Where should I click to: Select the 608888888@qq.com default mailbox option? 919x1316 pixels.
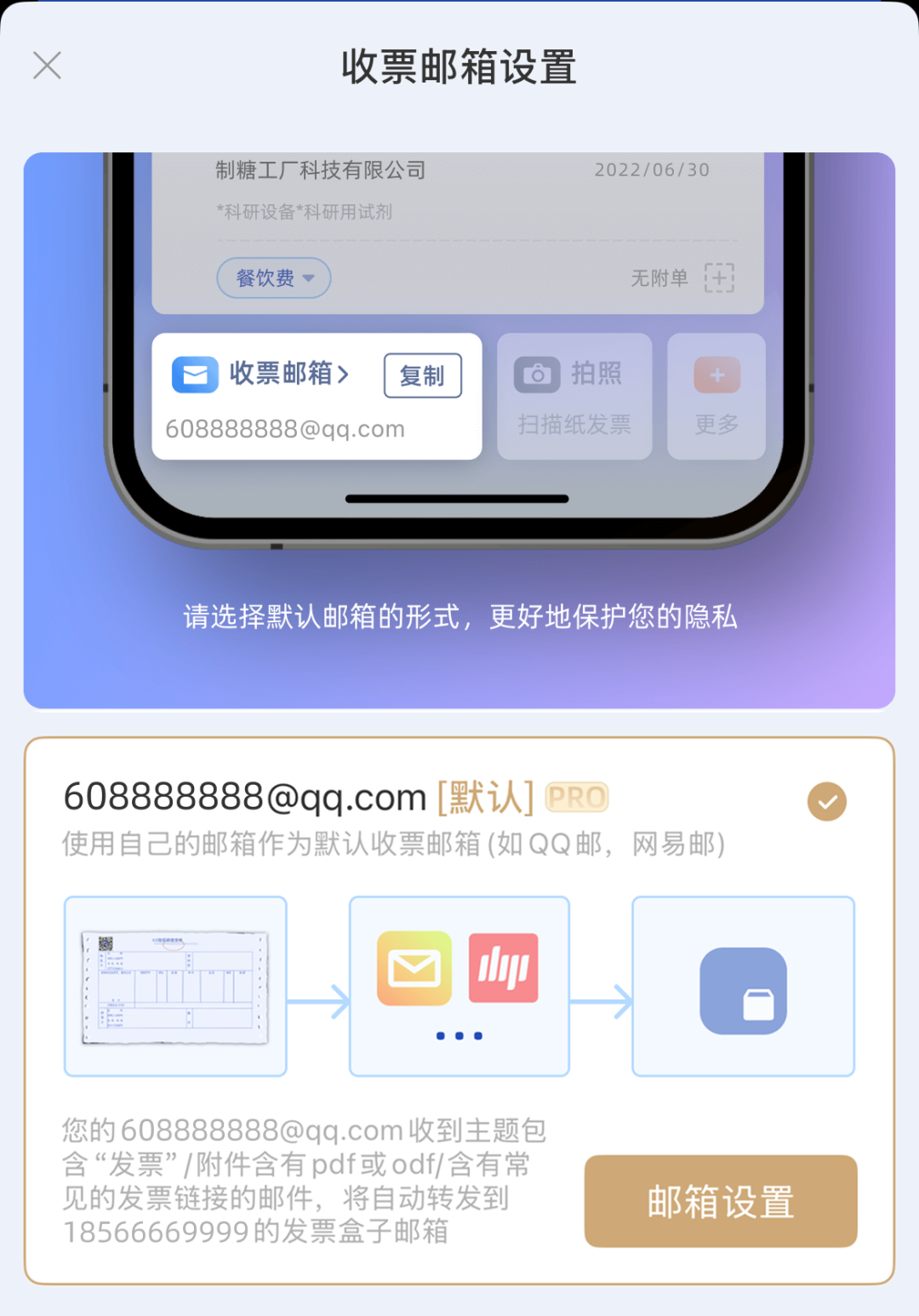click(826, 801)
